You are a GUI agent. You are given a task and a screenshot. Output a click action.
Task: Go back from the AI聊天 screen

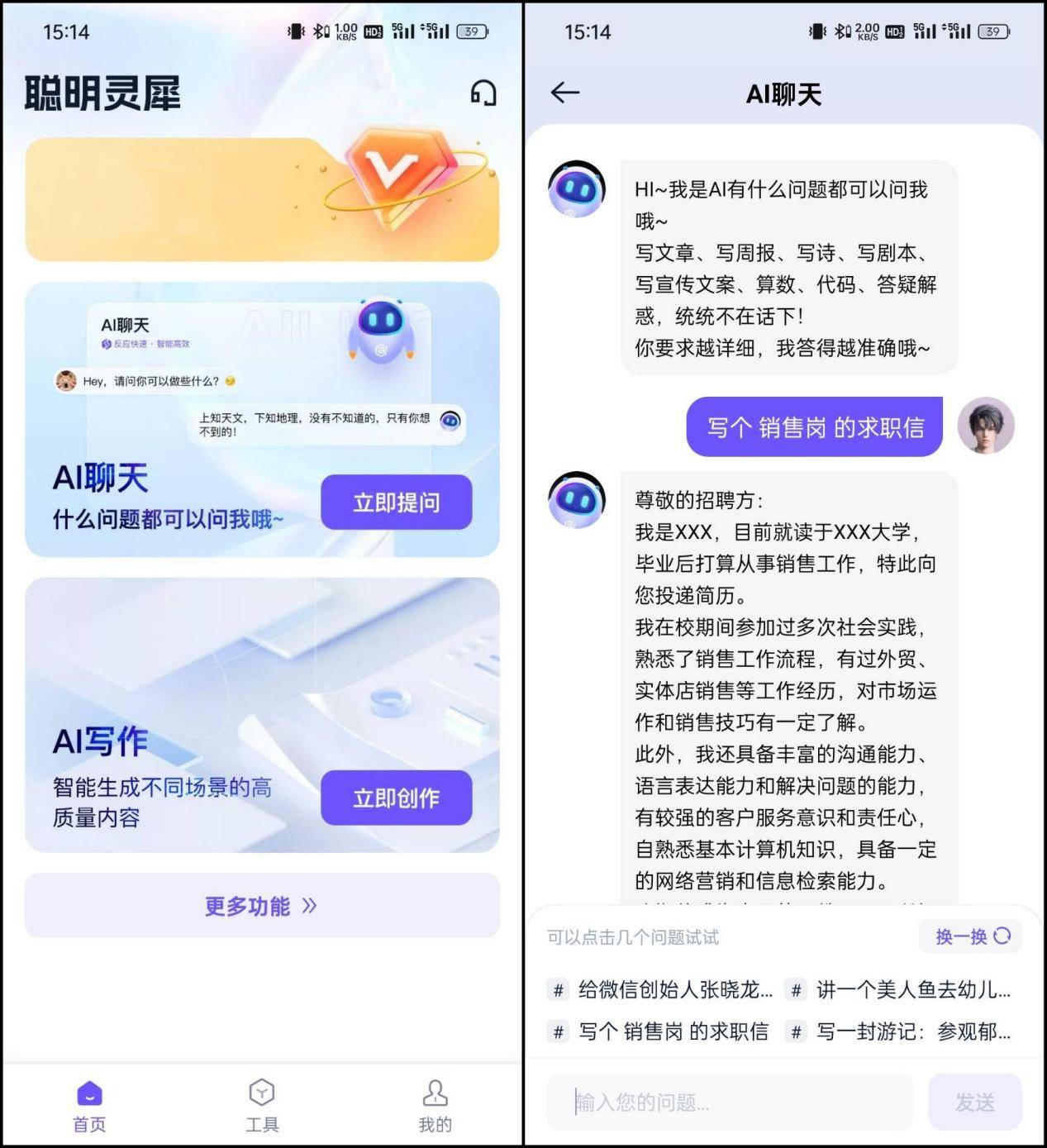565,93
